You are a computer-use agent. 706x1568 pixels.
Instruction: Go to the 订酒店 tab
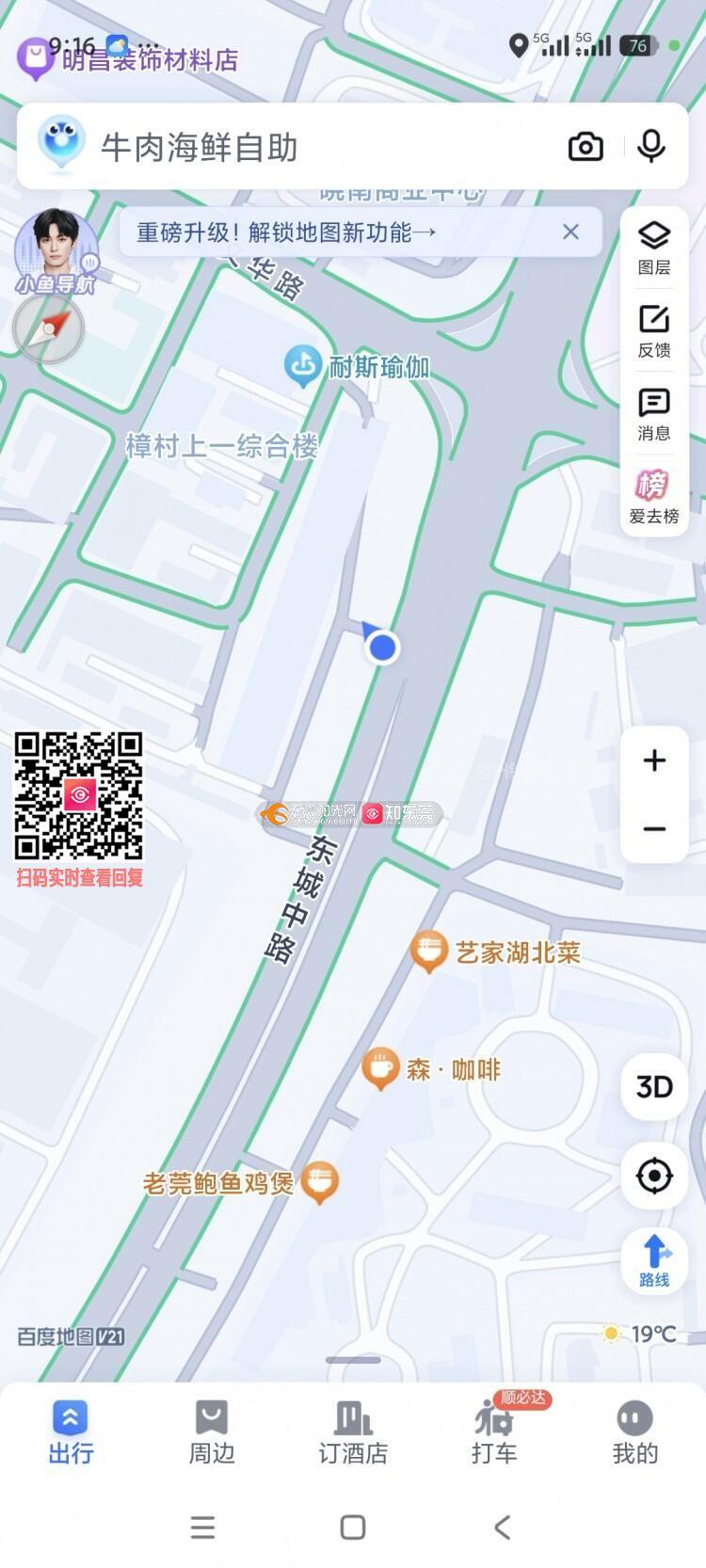point(353,1432)
